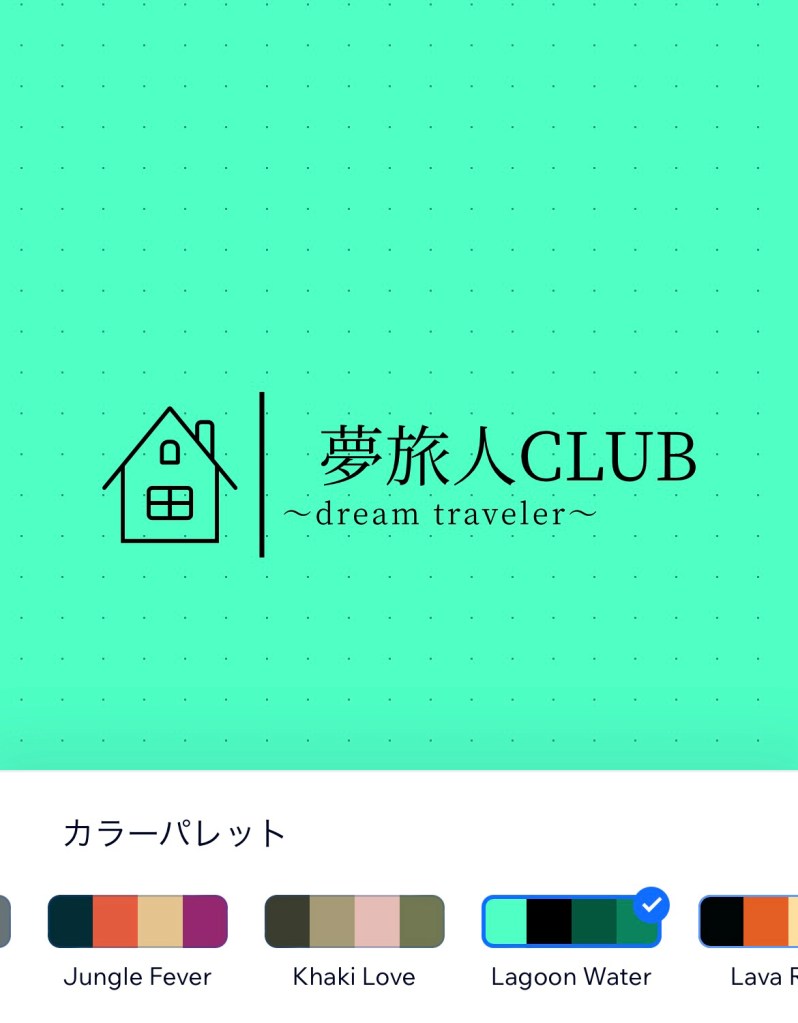
Task: Apply the Lava palette with orange swatch
Action: pyautogui.click(x=760, y=921)
